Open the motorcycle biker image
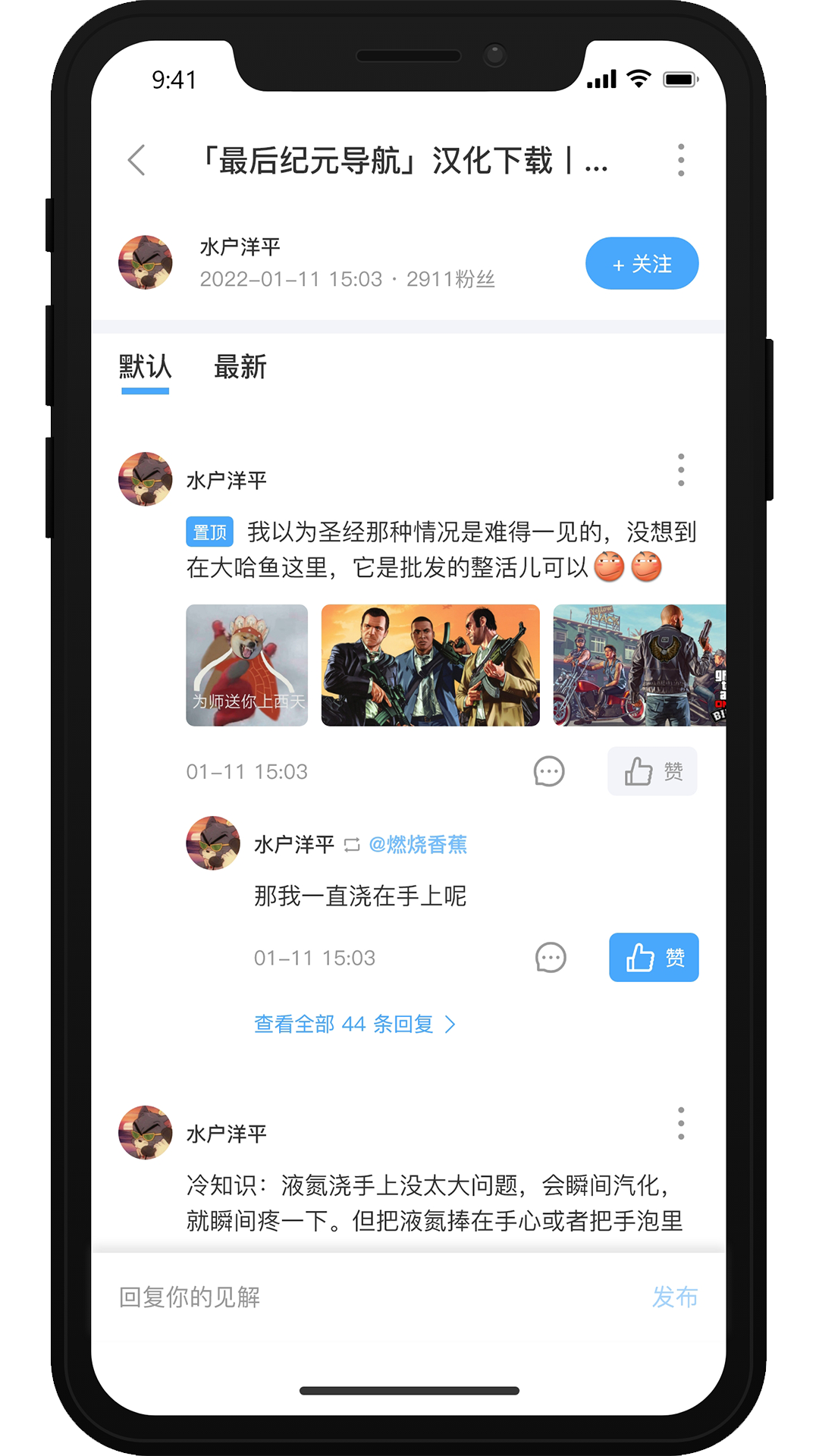Screen dimensions: 819x1456 [639, 665]
